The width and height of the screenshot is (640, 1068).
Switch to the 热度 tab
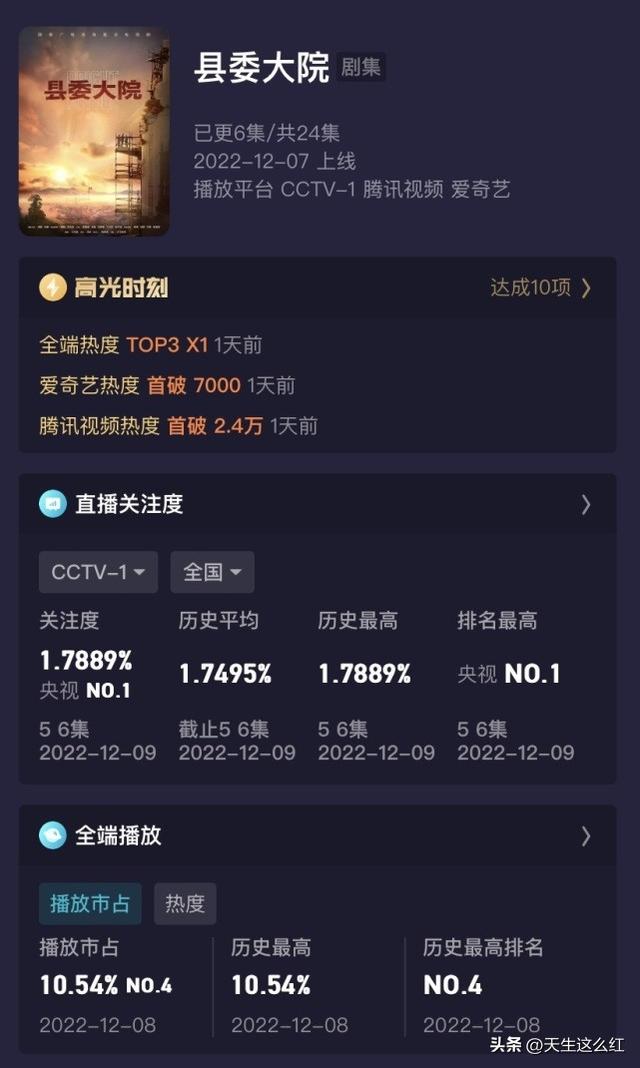click(x=185, y=904)
